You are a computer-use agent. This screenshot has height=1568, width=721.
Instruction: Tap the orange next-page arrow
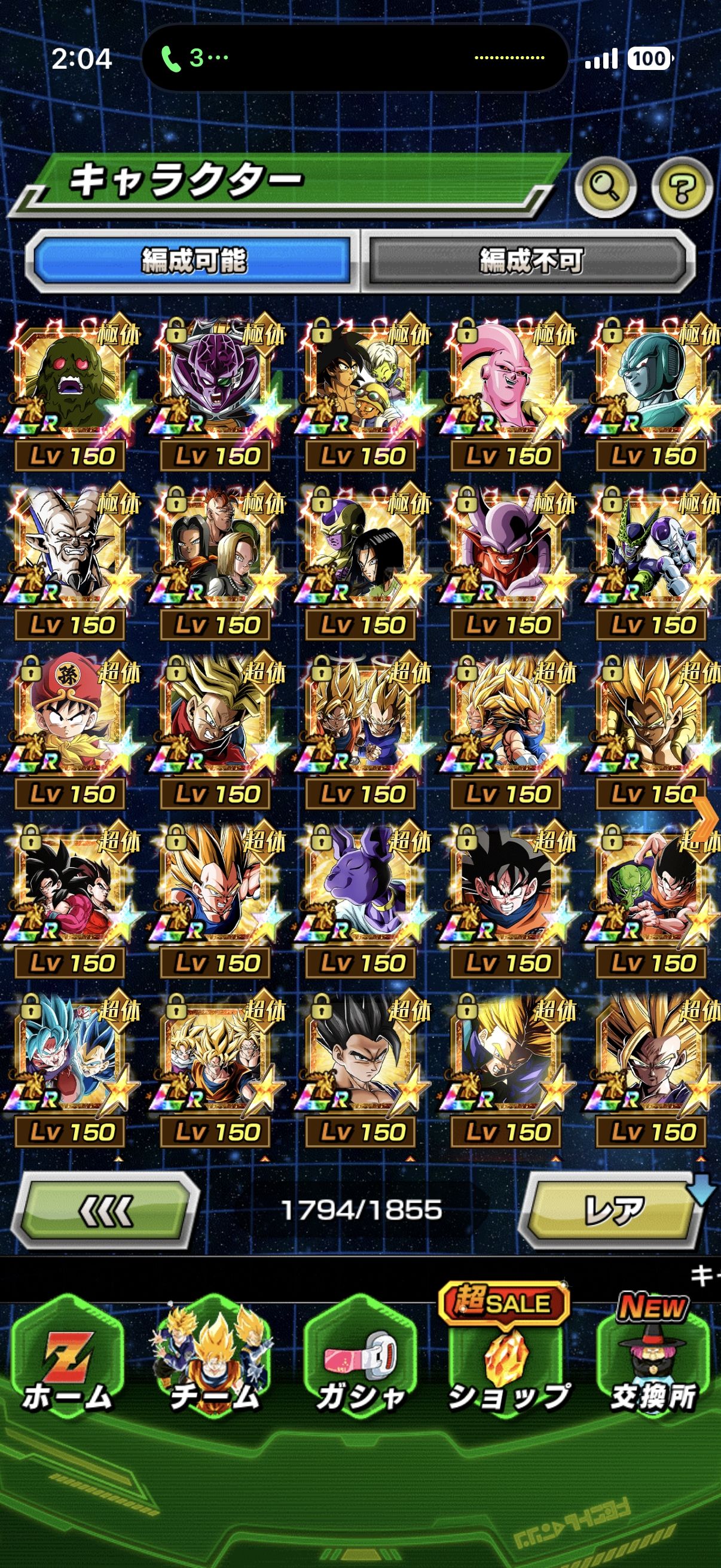[707, 819]
